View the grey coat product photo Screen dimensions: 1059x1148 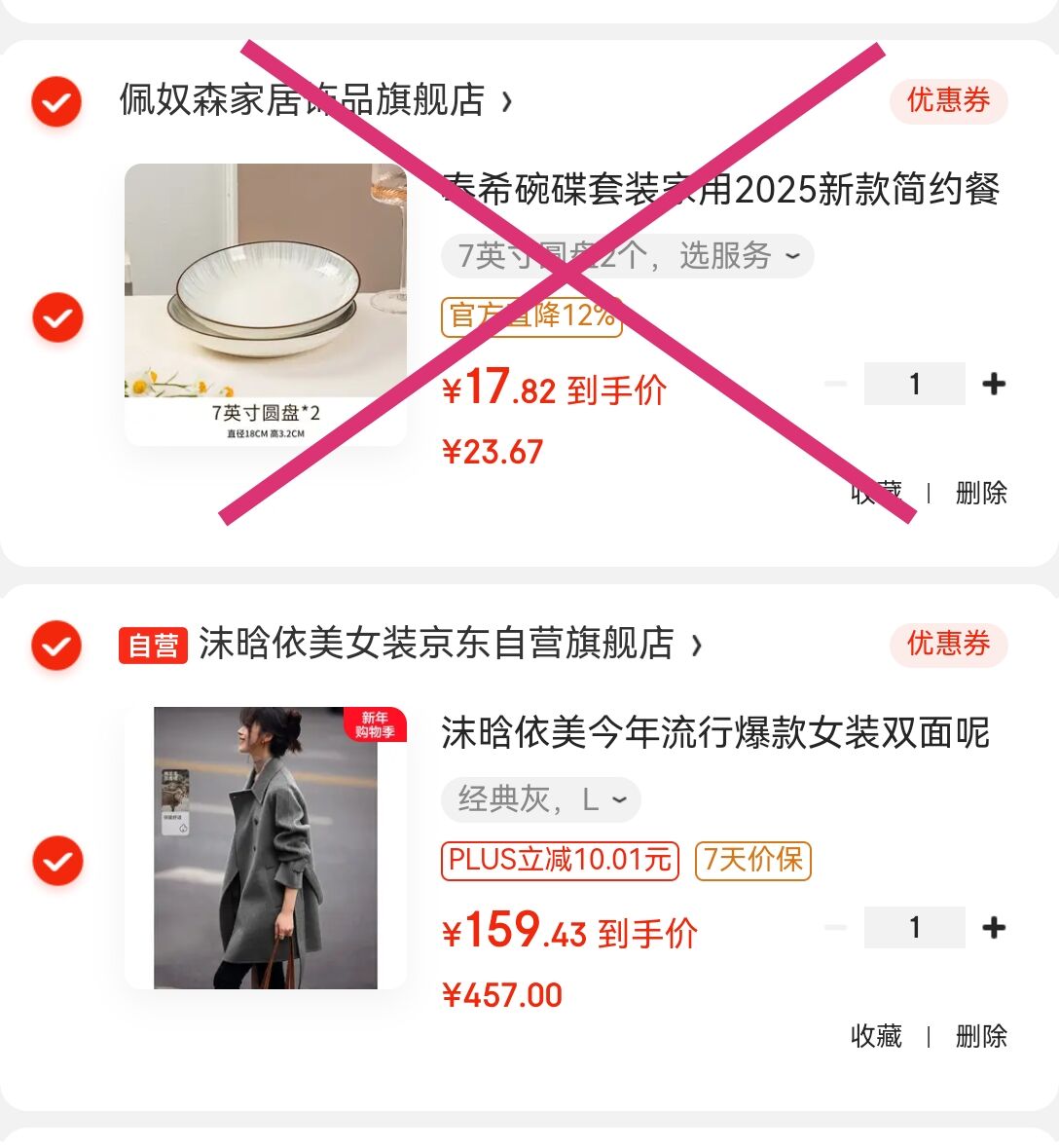coord(266,847)
